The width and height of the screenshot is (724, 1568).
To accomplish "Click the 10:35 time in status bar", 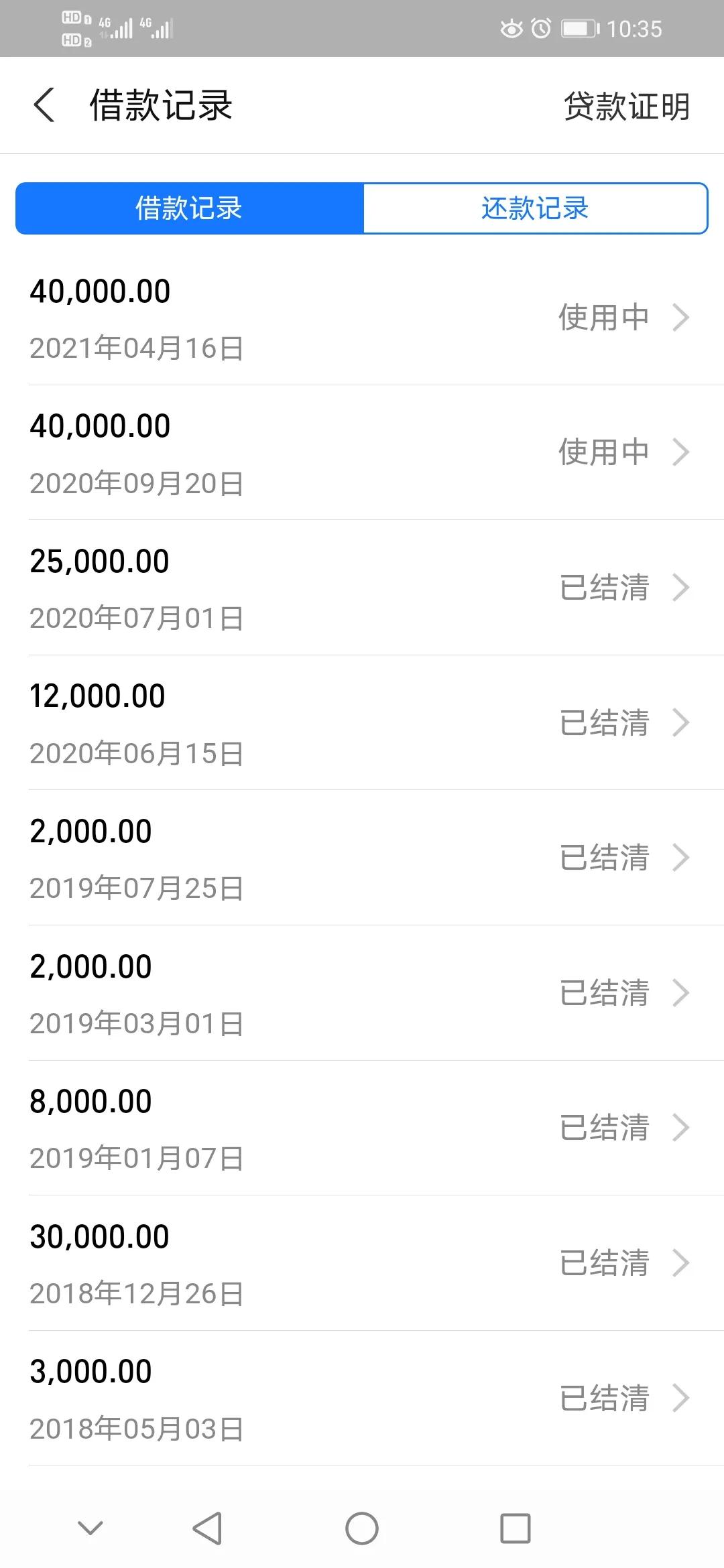I will [x=633, y=28].
